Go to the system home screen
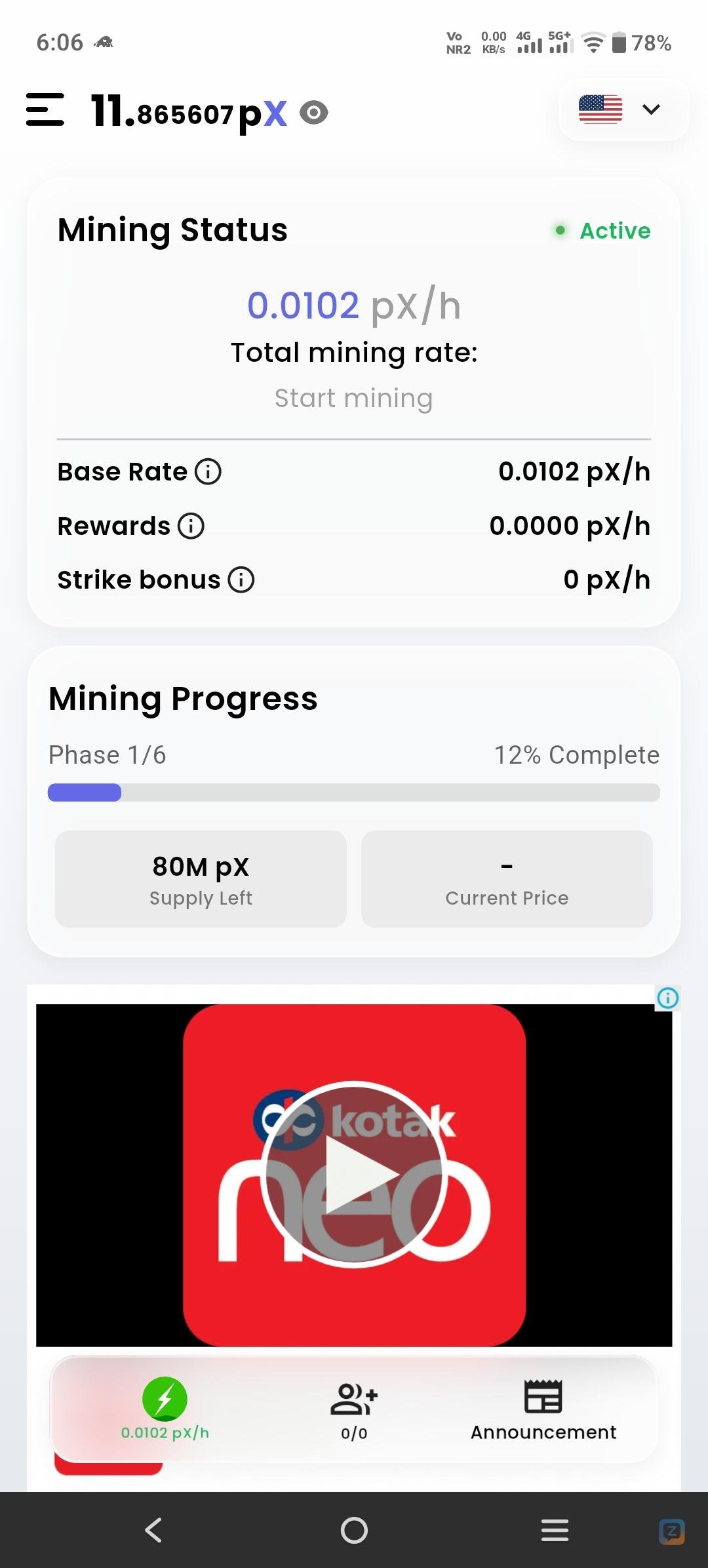The height and width of the screenshot is (1568, 708). 354,1530
